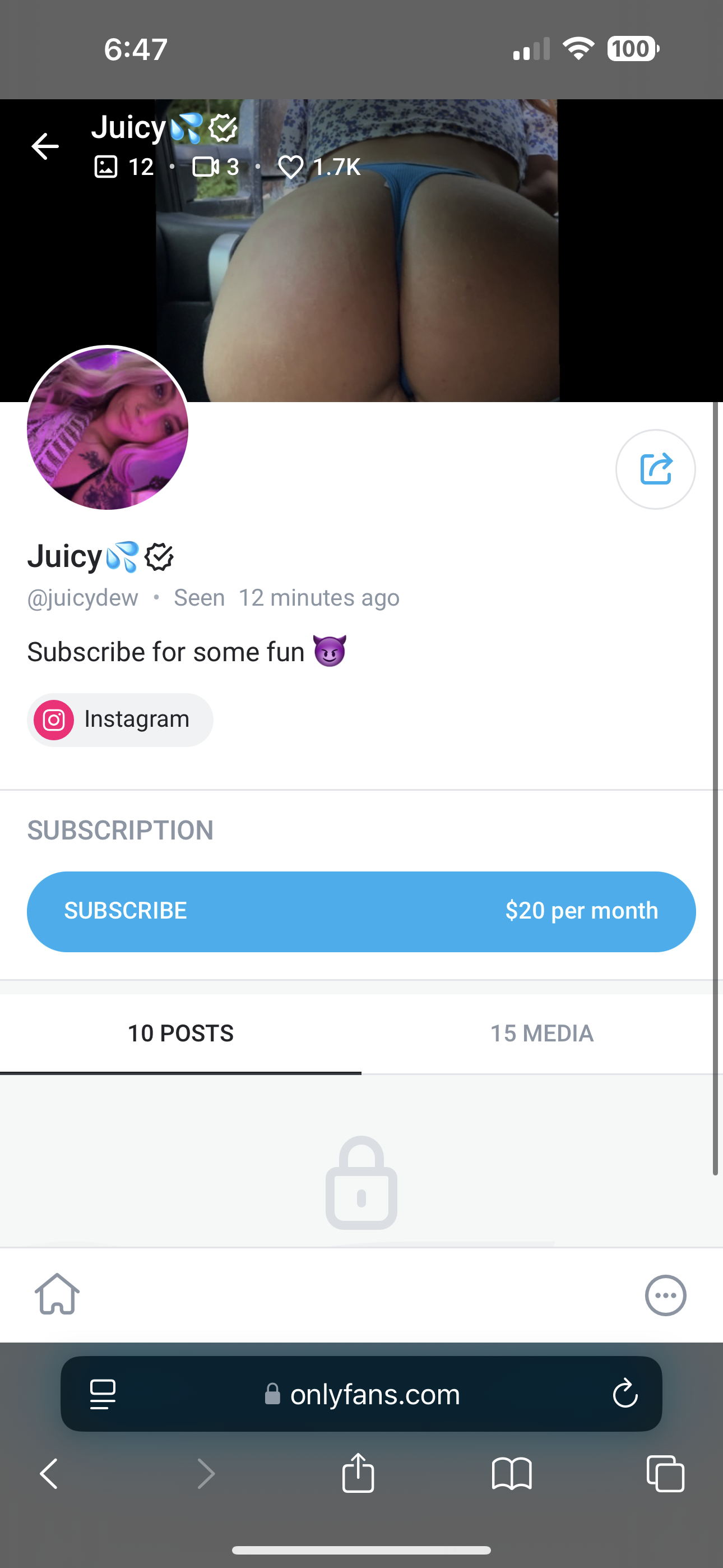The width and height of the screenshot is (723, 1568).
Task: Open the linked Instagram account
Action: 121,720
